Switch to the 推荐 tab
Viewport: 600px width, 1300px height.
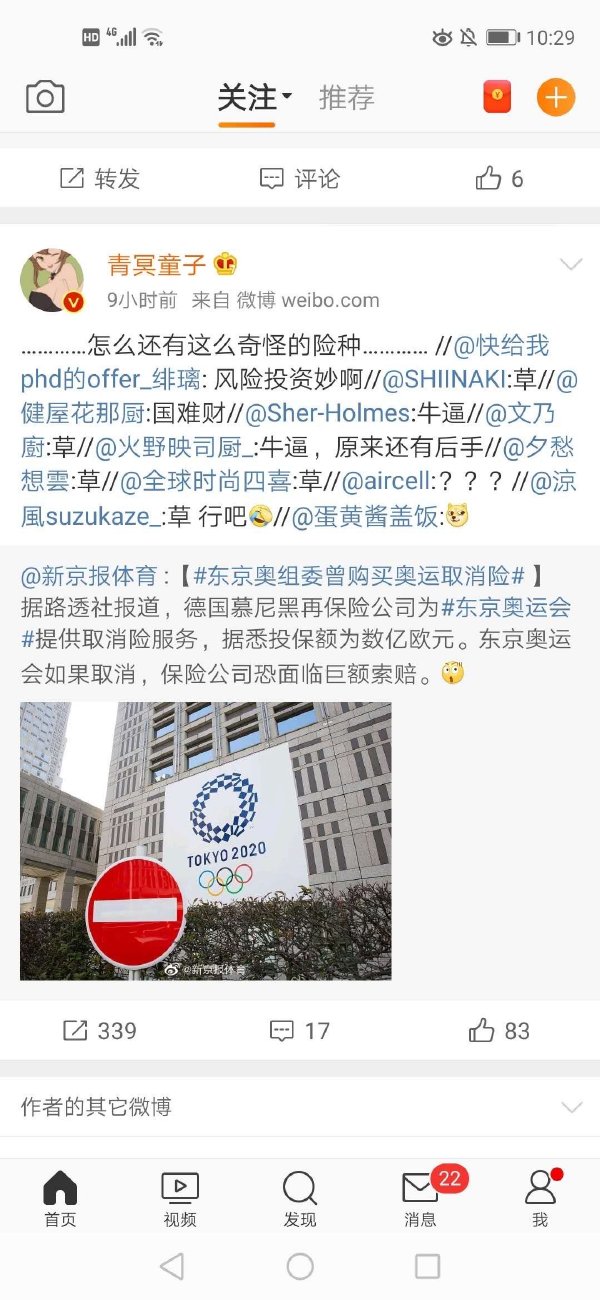click(x=346, y=97)
